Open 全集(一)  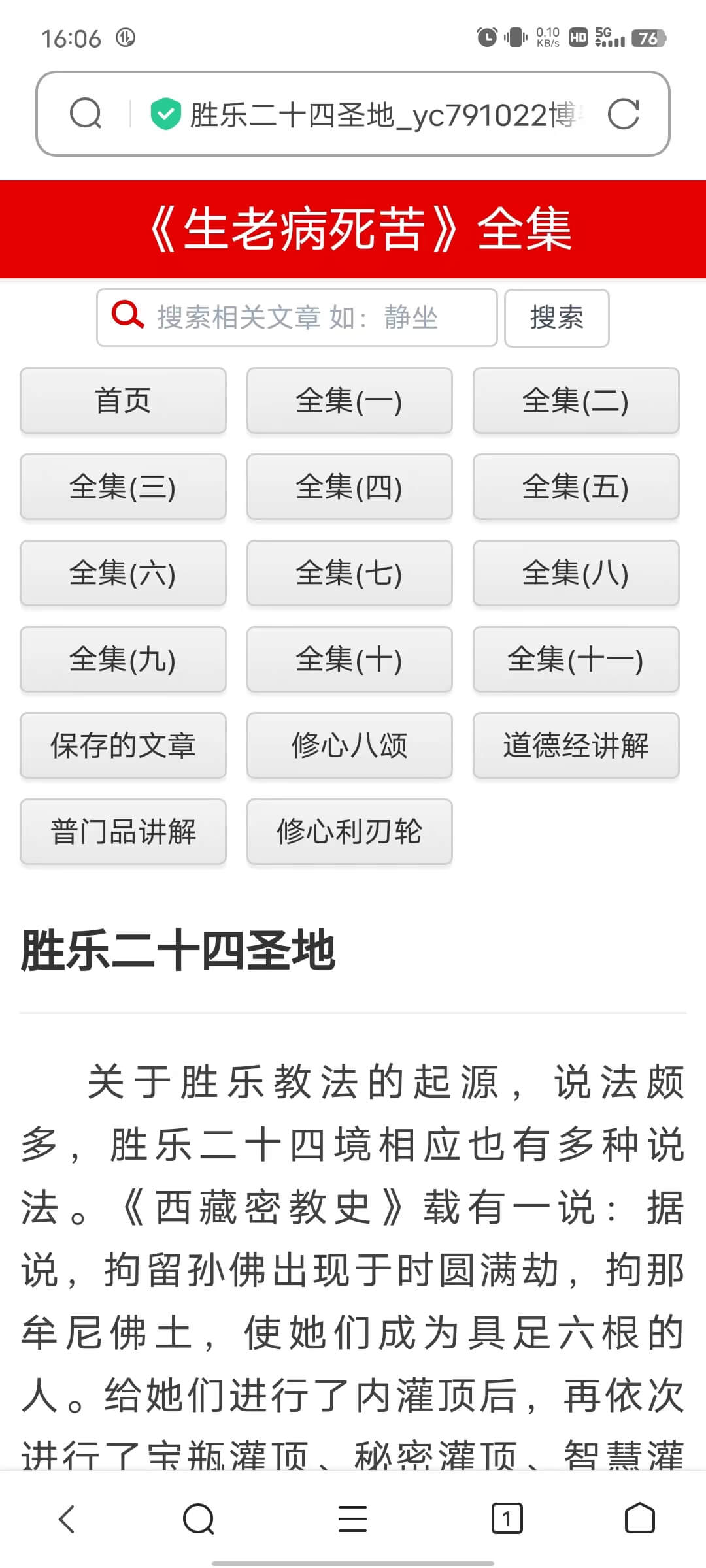click(349, 400)
